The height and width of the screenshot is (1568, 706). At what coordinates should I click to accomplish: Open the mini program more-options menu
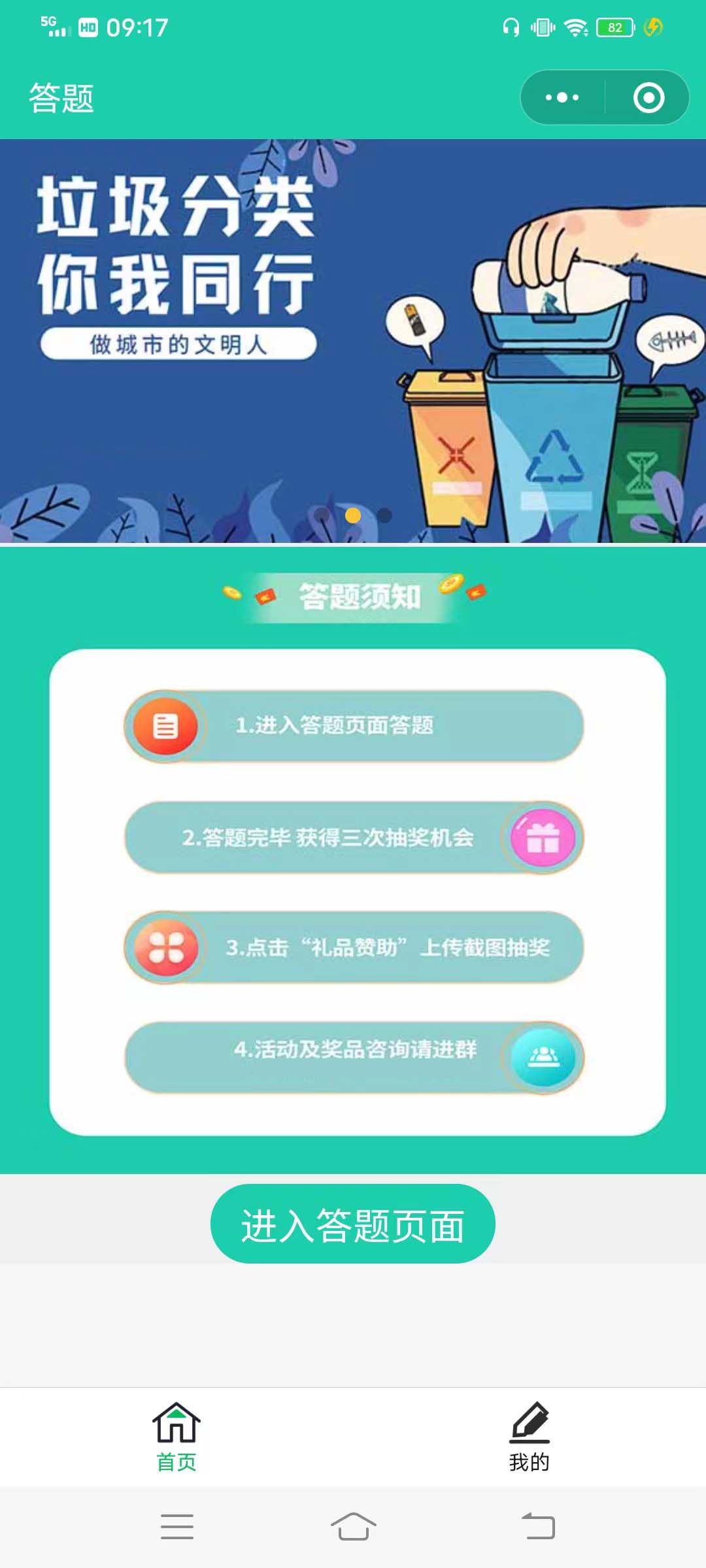562,97
